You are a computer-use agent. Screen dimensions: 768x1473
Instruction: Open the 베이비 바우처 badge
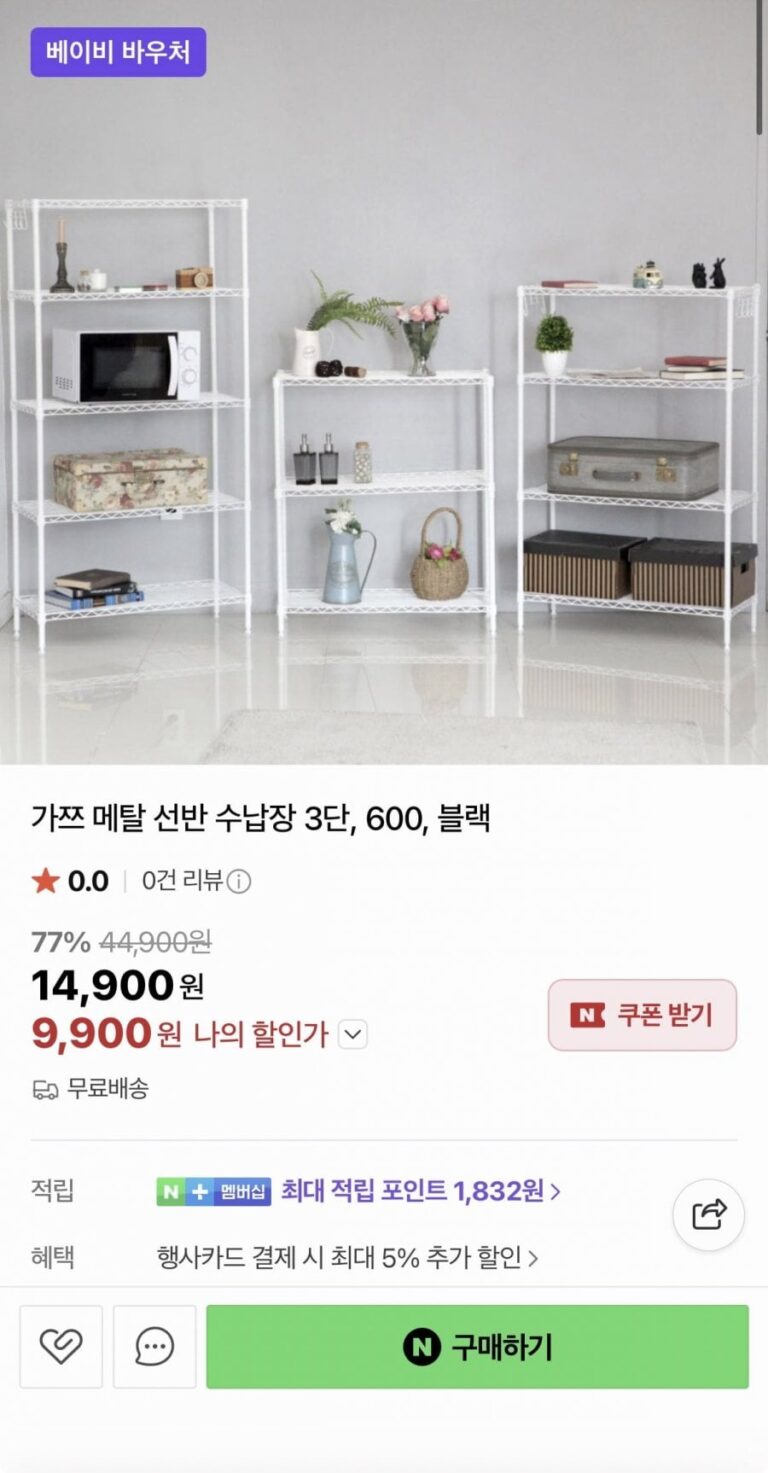point(118,52)
